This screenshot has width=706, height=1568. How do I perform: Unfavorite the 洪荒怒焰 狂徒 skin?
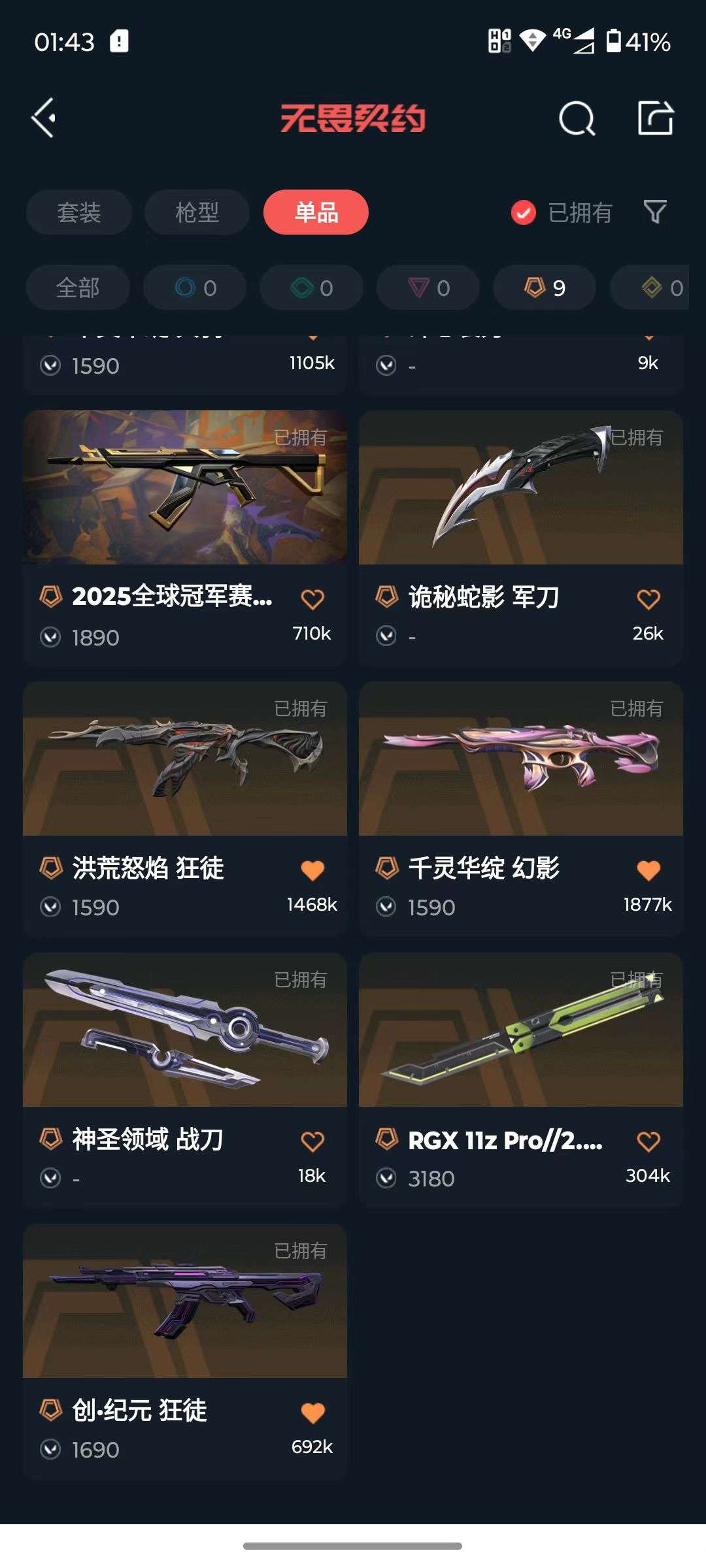click(x=314, y=870)
